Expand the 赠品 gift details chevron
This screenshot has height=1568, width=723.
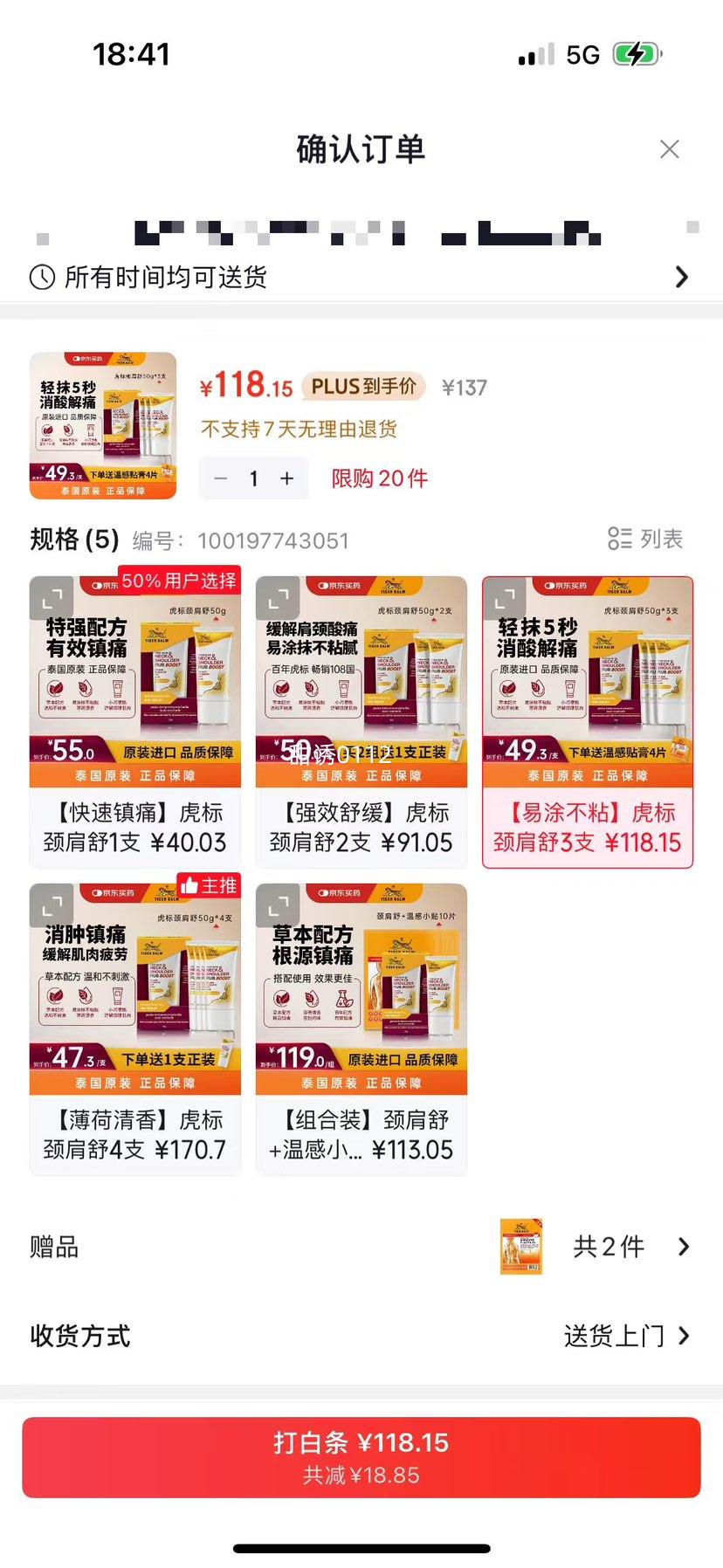coord(684,1248)
